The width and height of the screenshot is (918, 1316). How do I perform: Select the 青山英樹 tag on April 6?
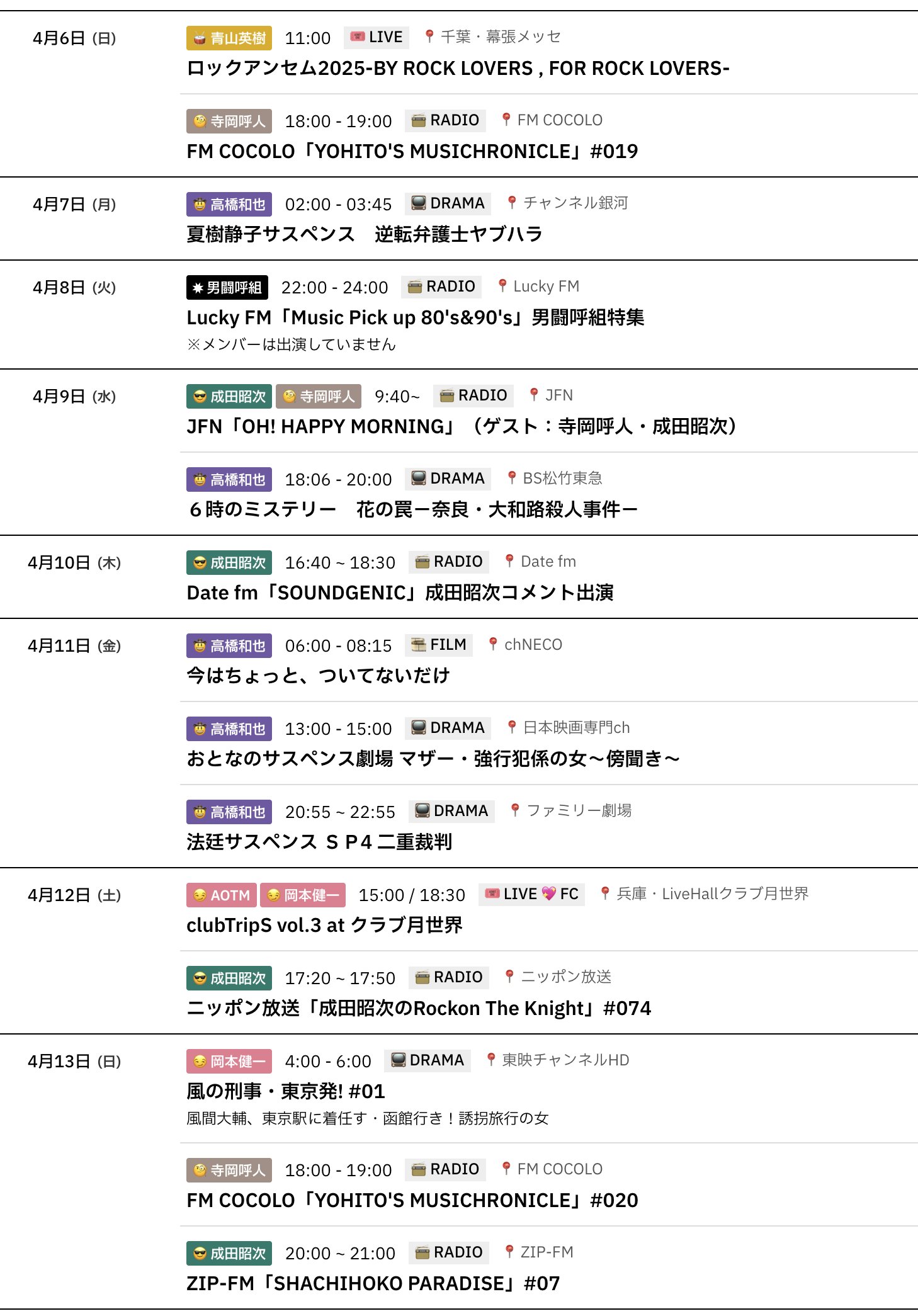pos(229,38)
